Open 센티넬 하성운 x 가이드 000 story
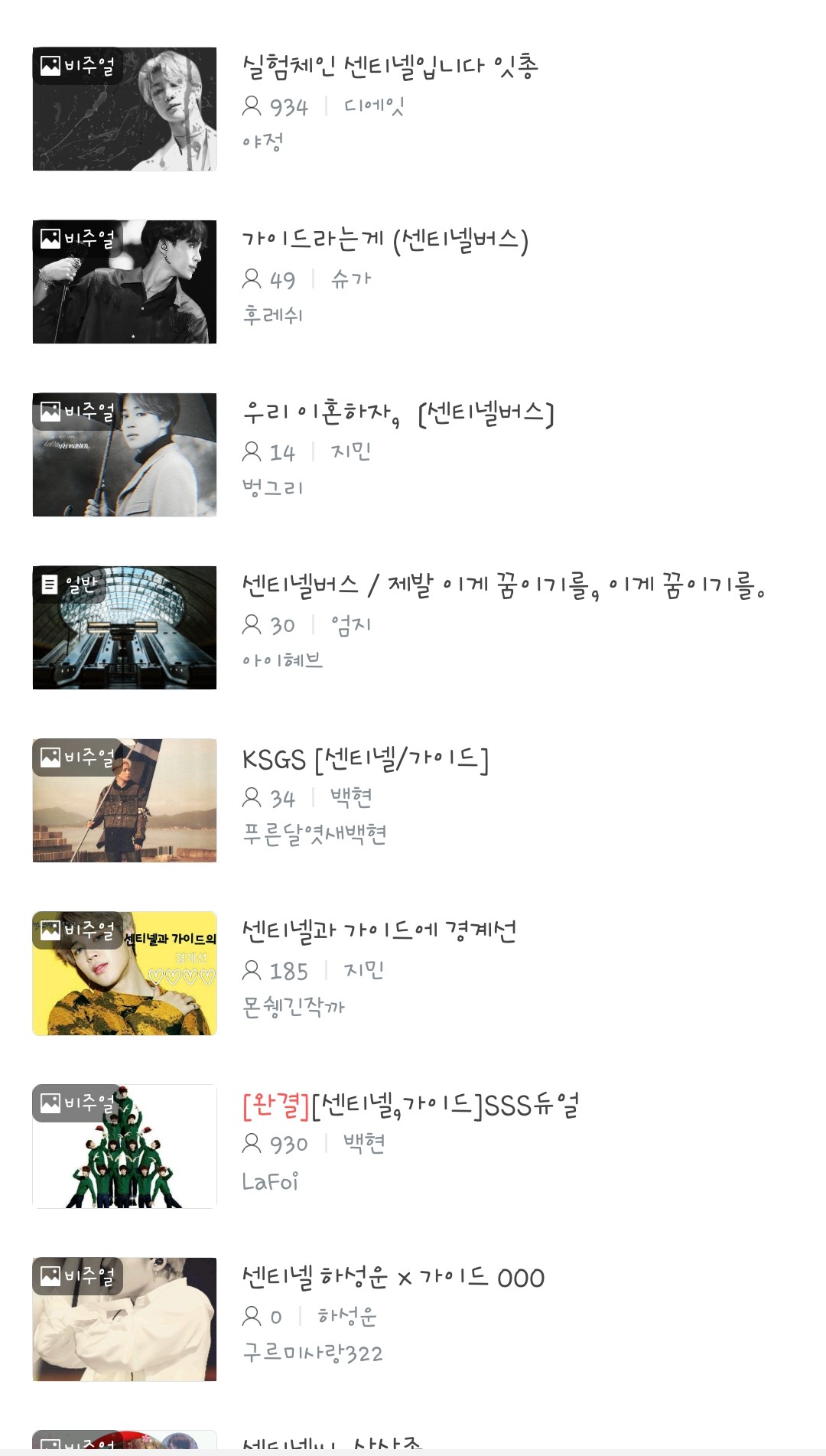 coord(393,1278)
